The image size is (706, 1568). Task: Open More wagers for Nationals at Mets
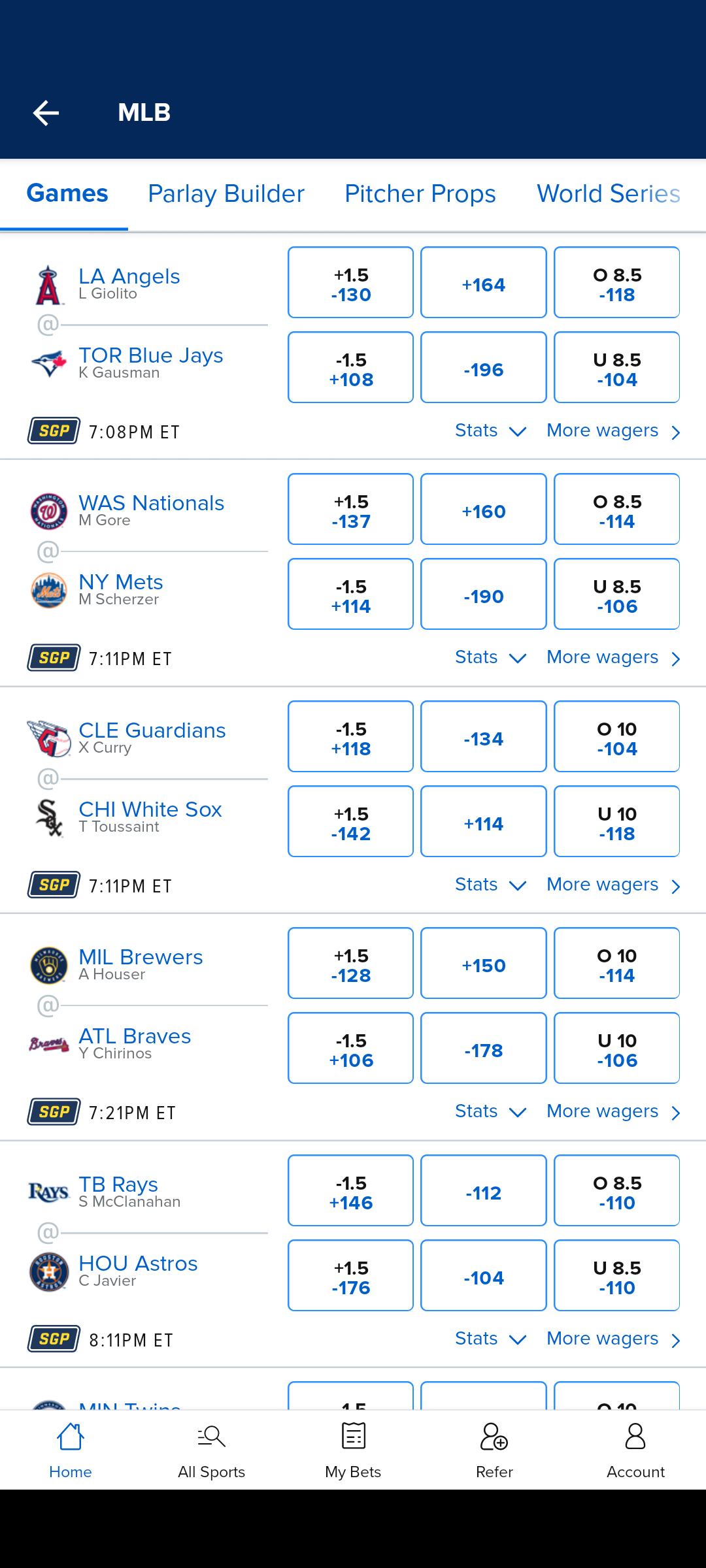pos(613,658)
